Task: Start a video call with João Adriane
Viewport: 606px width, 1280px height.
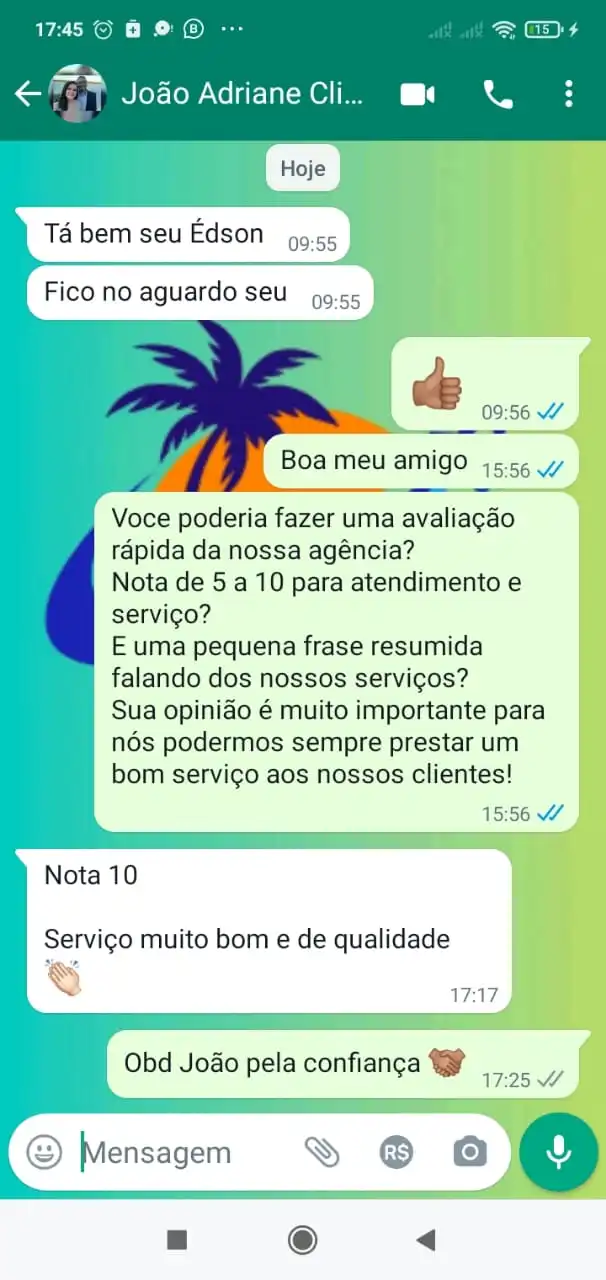Action: (417, 94)
